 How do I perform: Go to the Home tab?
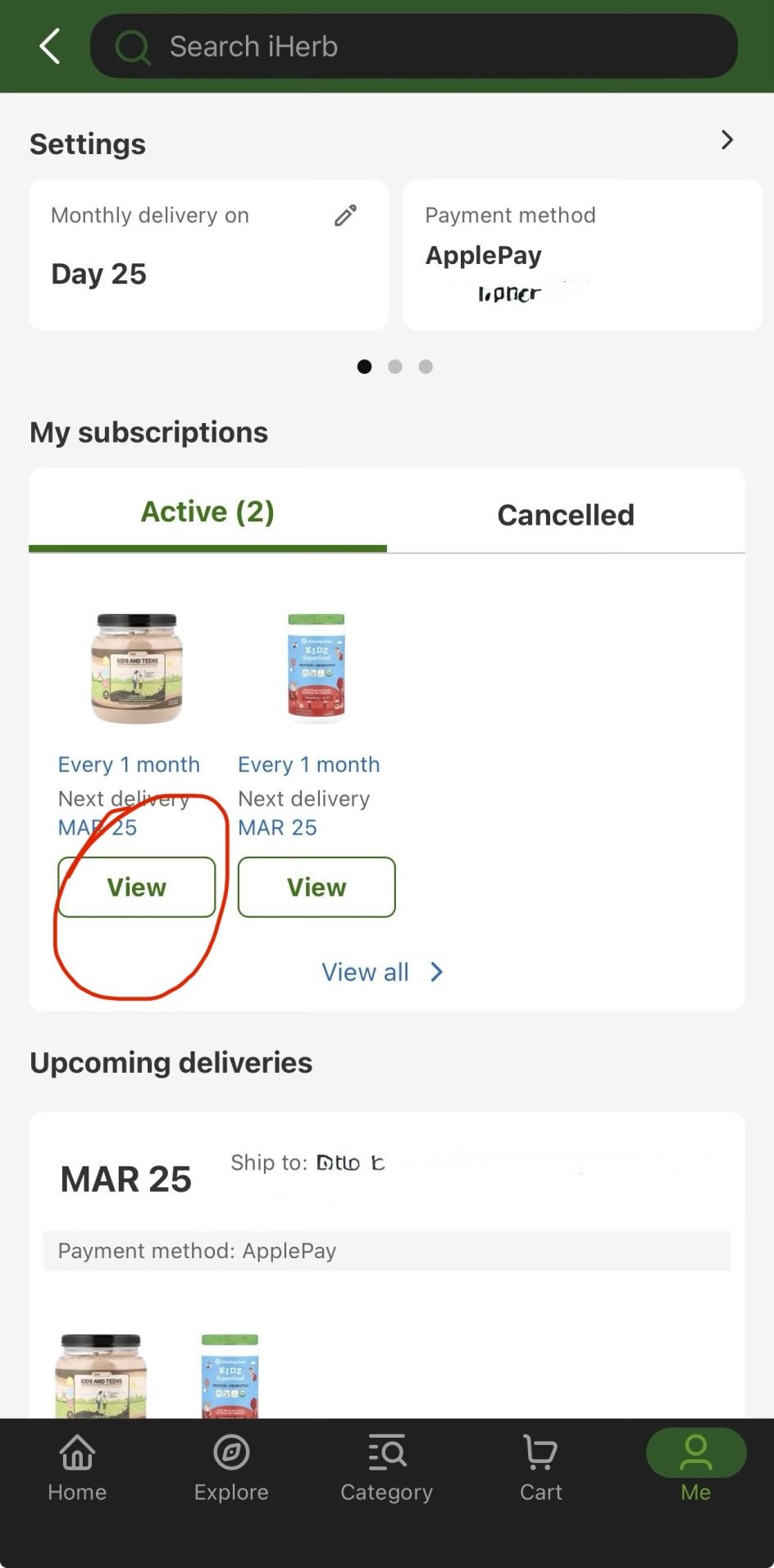coord(77,1467)
